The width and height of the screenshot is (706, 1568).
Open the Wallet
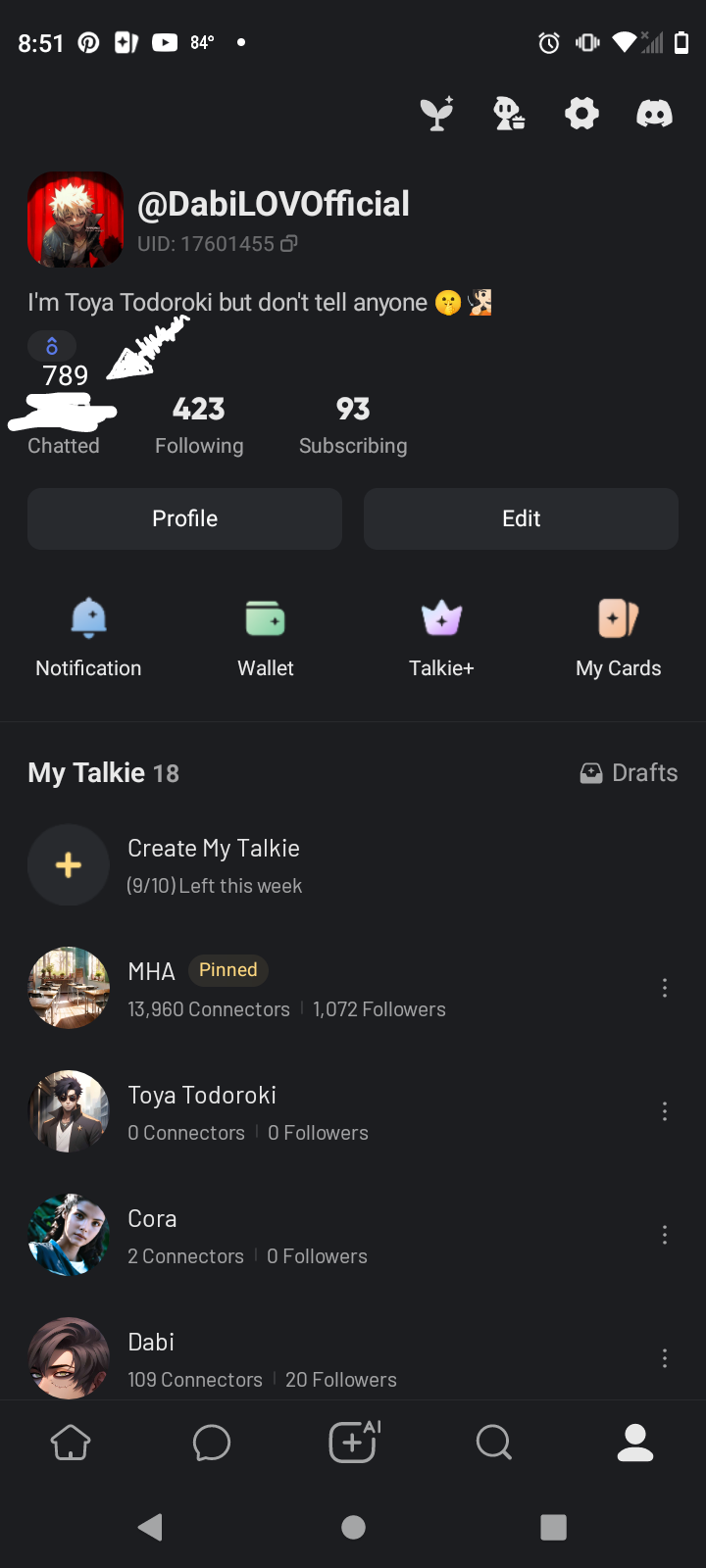265,638
